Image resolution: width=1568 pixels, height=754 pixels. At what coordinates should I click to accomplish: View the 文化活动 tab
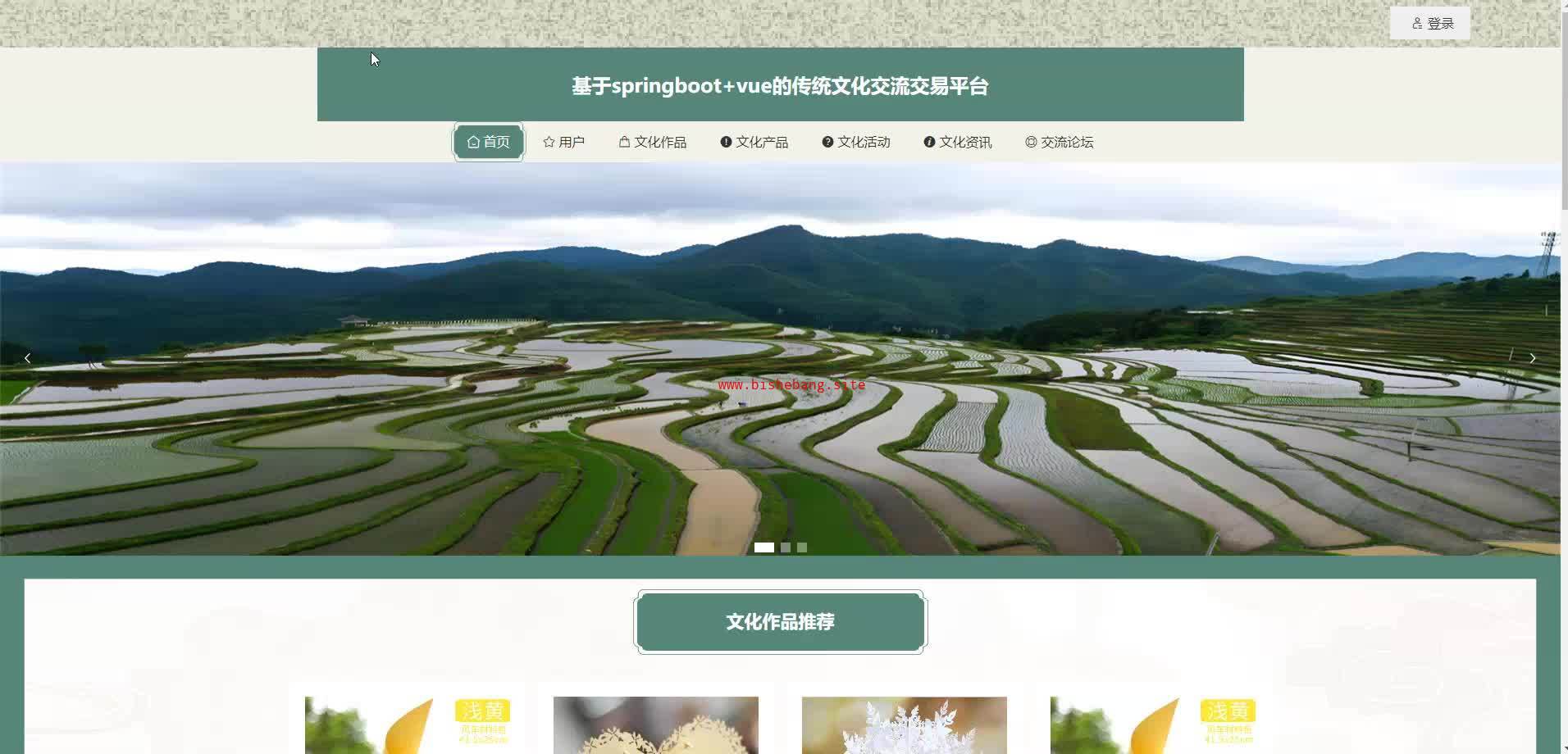[856, 142]
